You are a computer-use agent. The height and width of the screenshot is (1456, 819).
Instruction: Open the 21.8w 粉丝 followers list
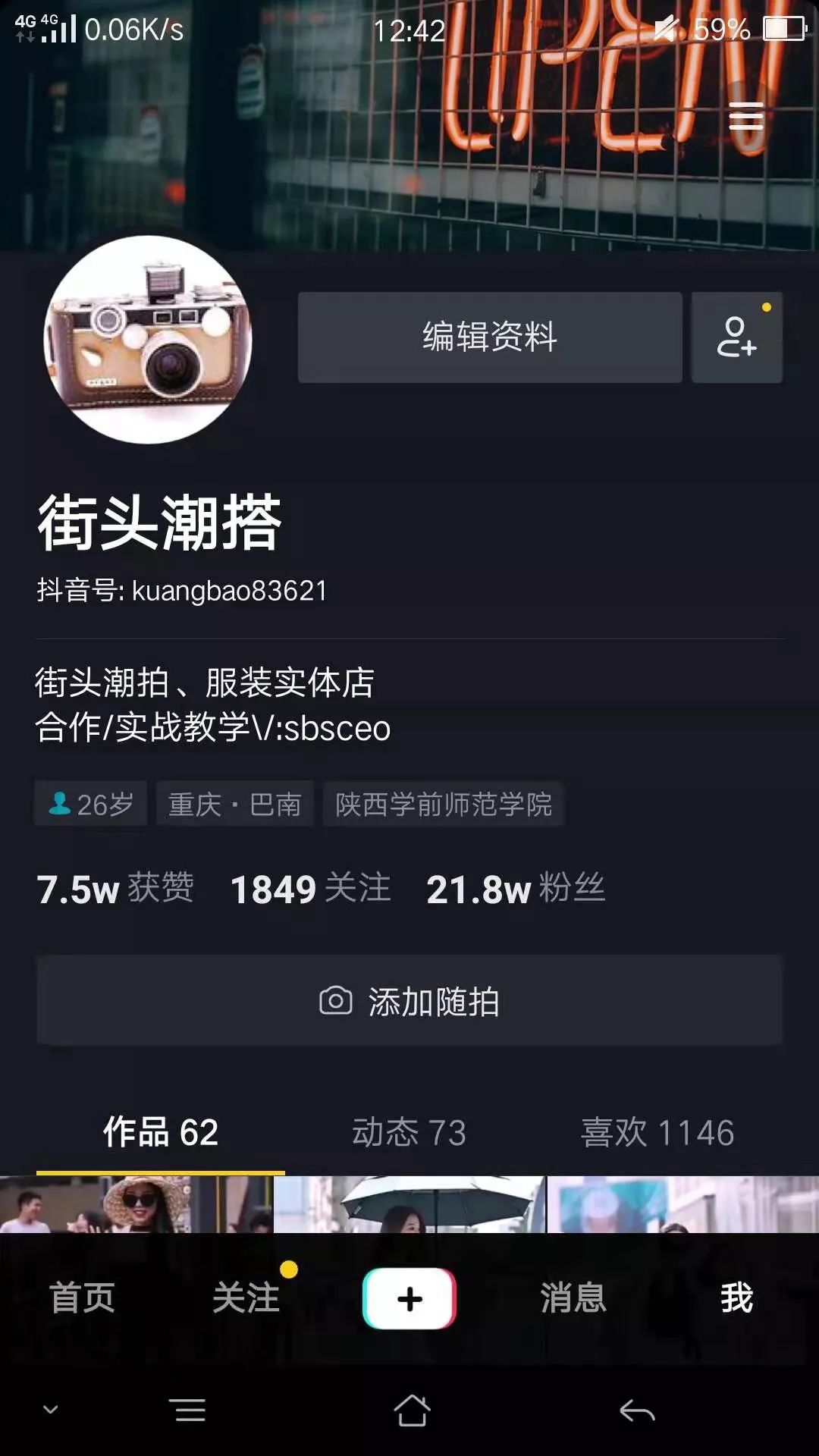(516, 889)
